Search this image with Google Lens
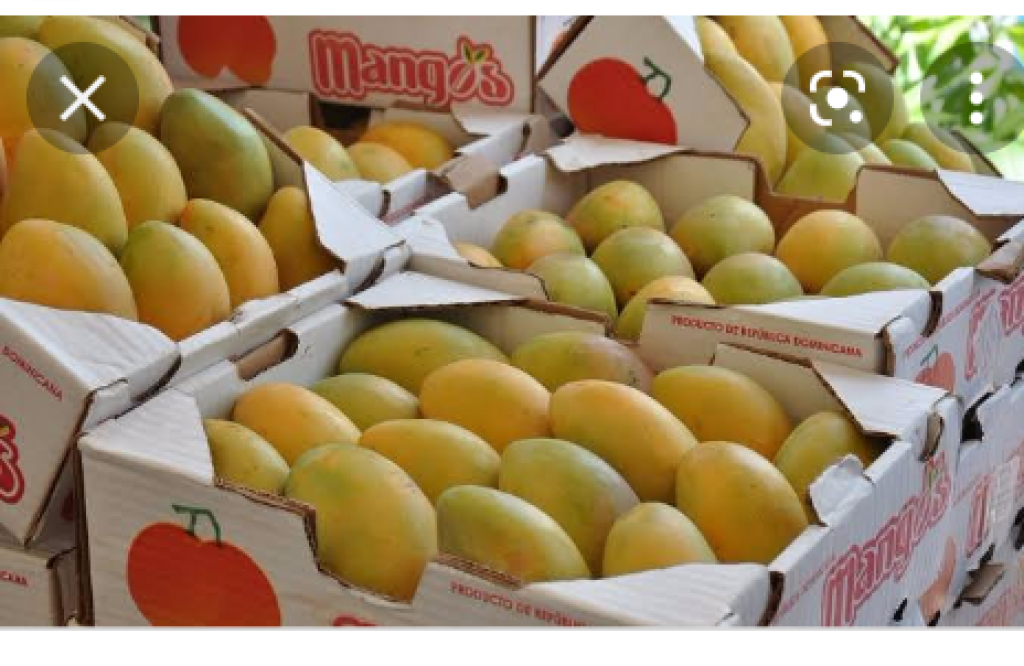 (x=837, y=98)
